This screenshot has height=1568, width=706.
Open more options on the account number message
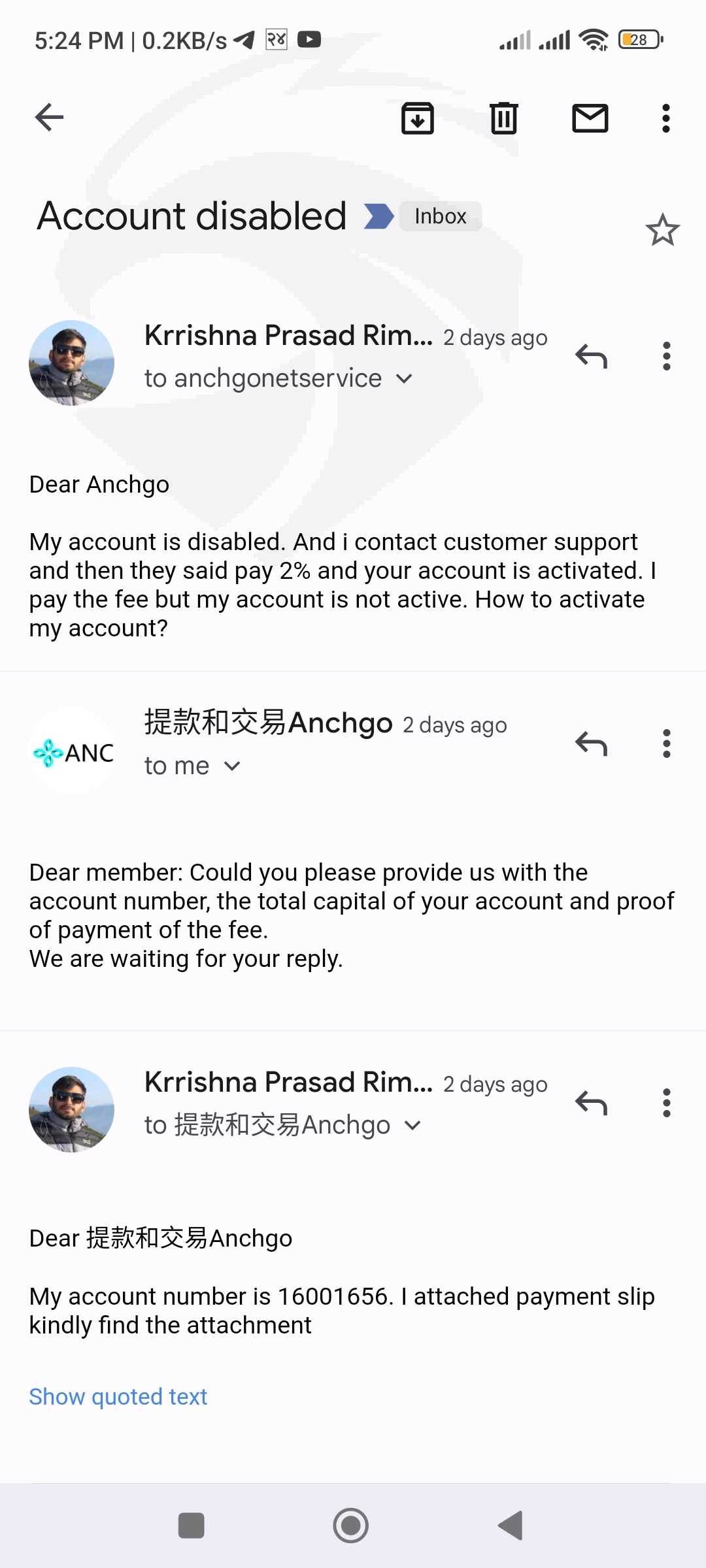click(x=667, y=1103)
